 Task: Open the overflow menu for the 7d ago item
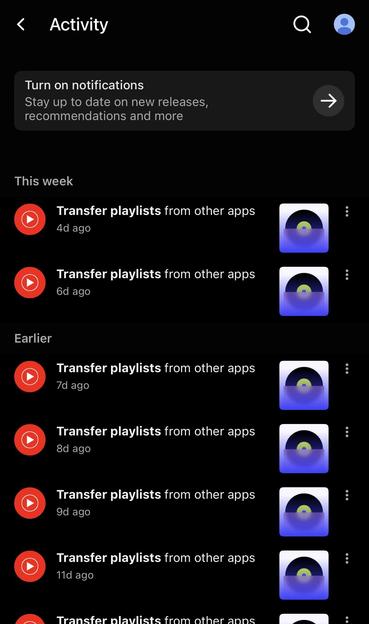[x=347, y=369]
